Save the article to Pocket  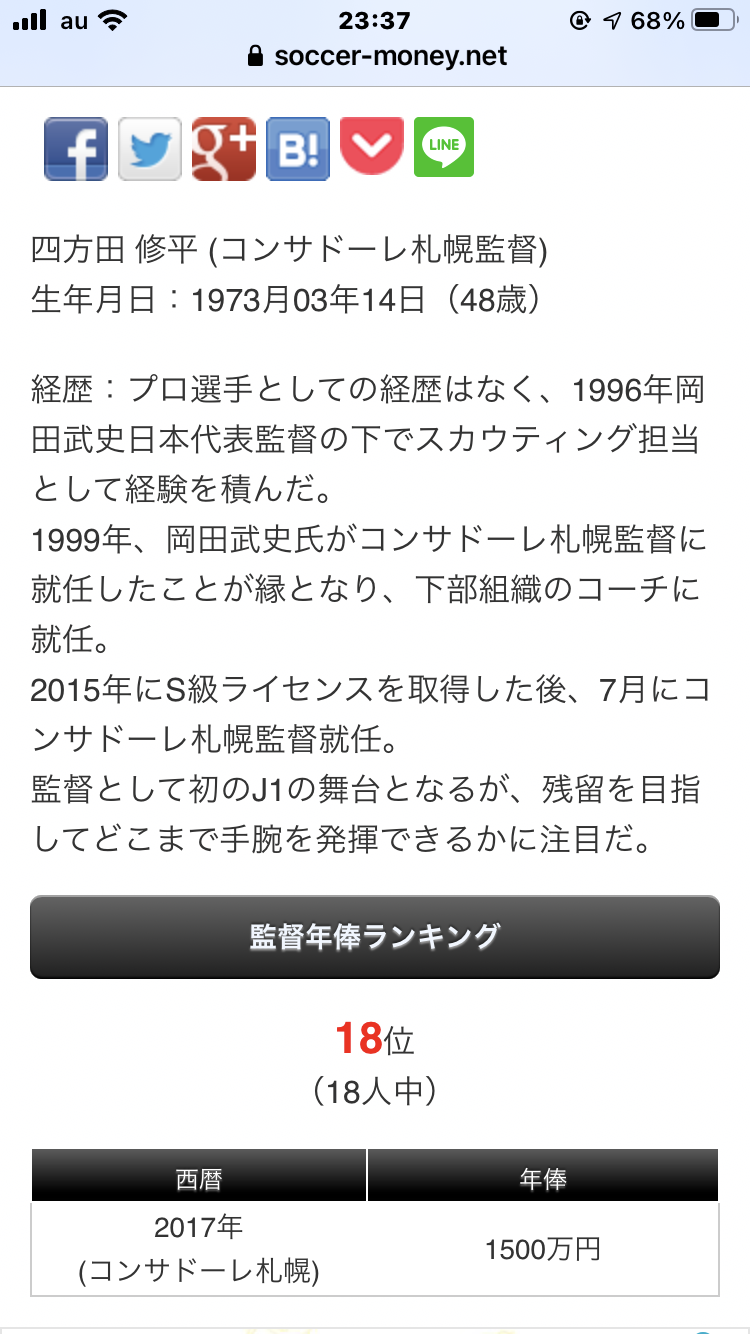(372, 148)
